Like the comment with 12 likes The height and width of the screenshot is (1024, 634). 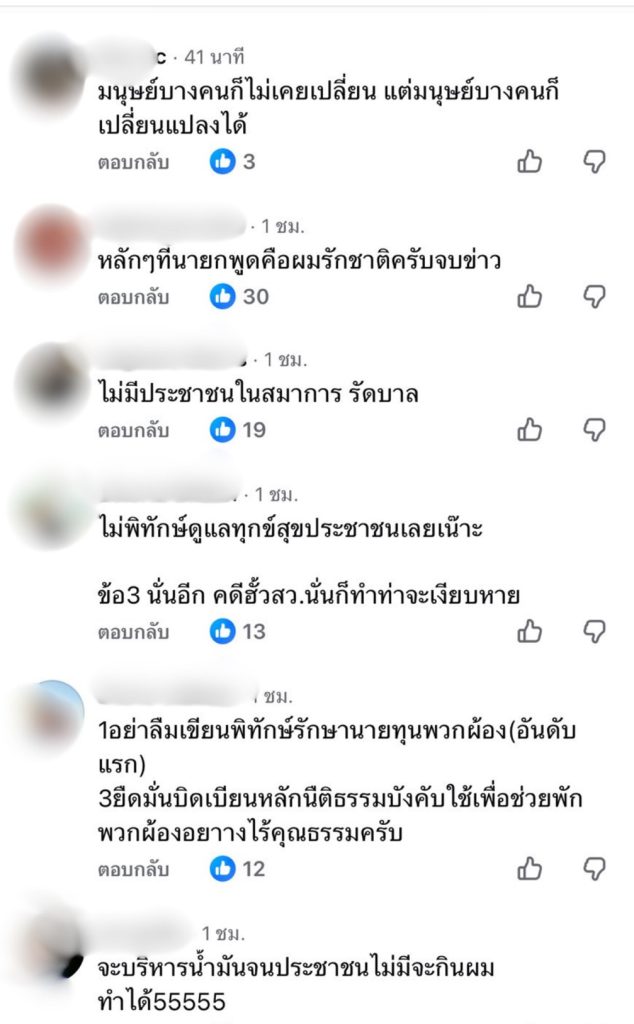[529, 869]
